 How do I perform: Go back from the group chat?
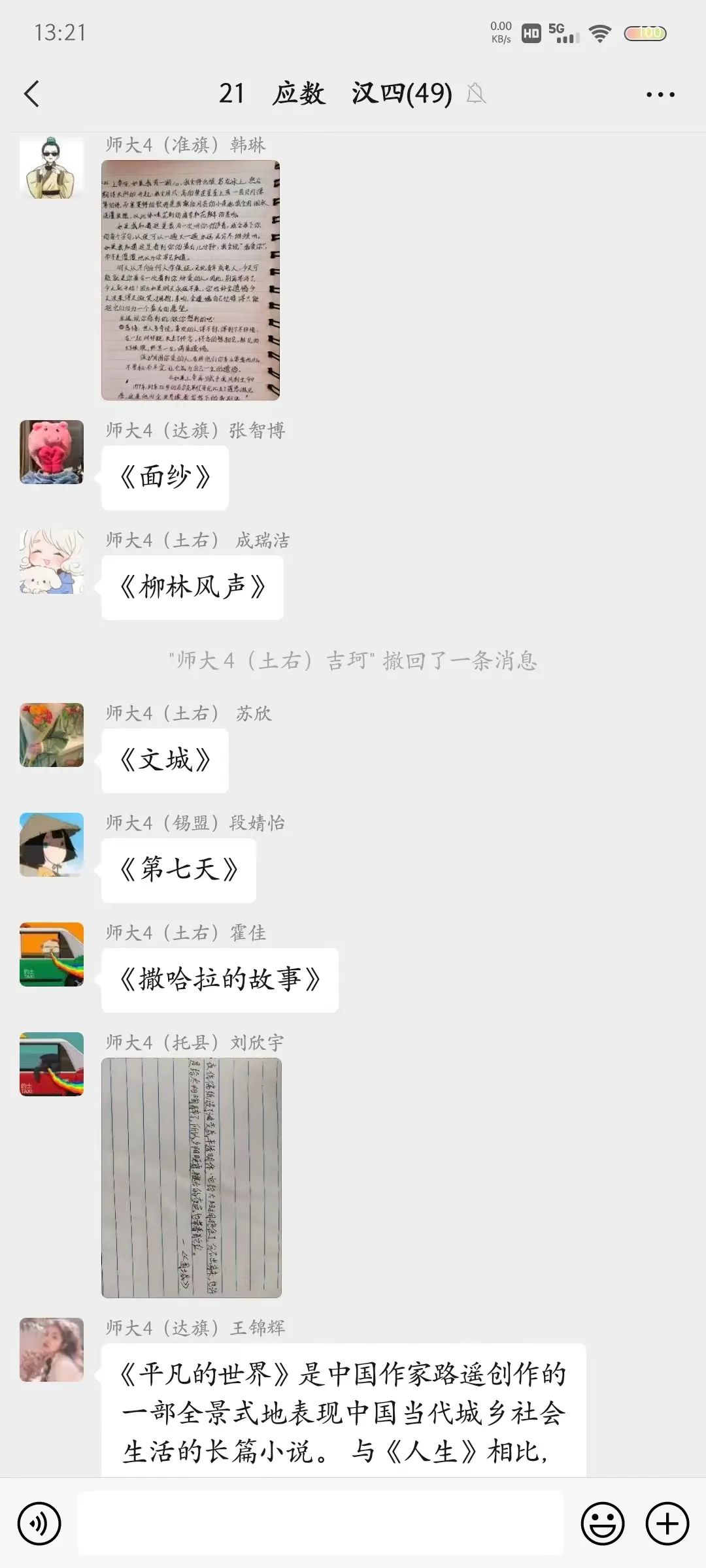pos(31,94)
